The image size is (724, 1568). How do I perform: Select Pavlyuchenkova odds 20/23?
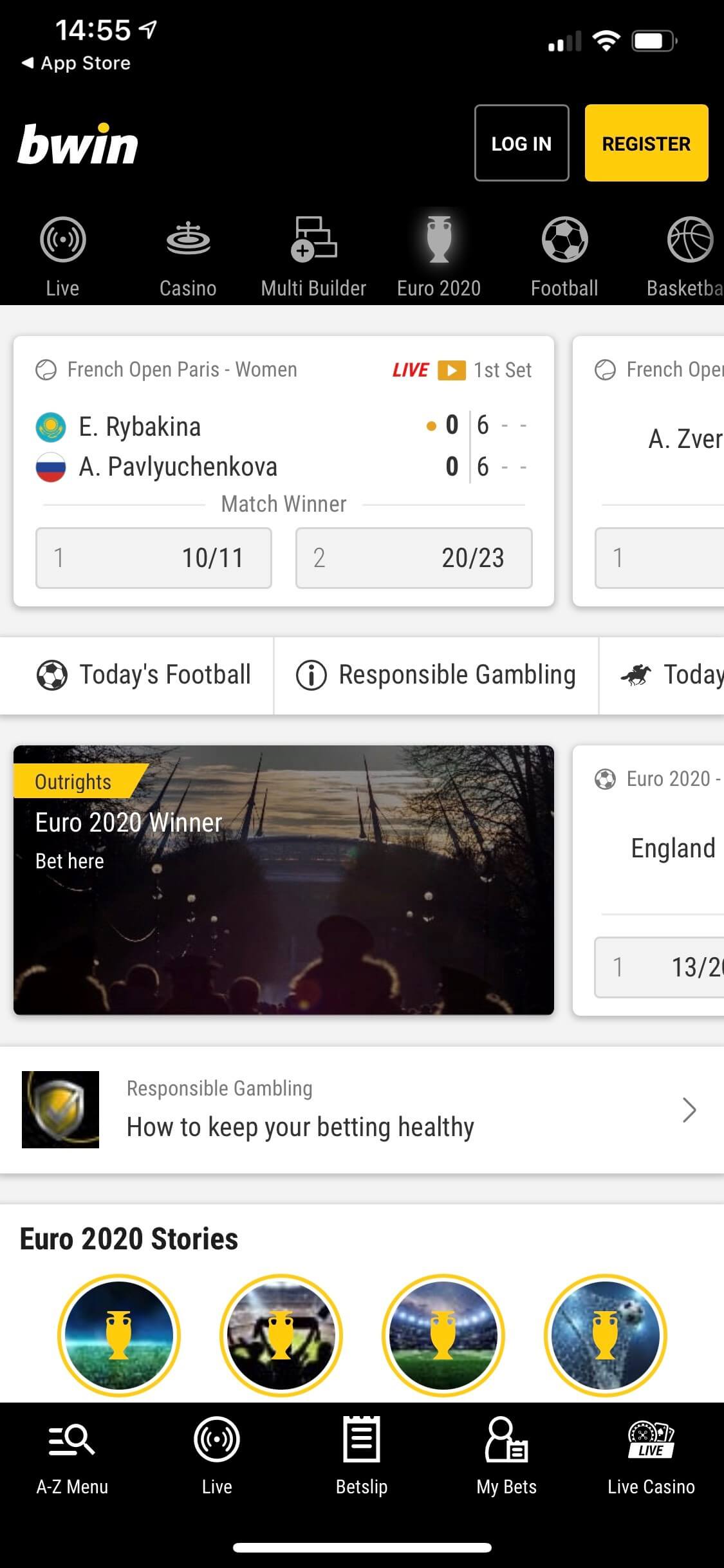point(414,558)
